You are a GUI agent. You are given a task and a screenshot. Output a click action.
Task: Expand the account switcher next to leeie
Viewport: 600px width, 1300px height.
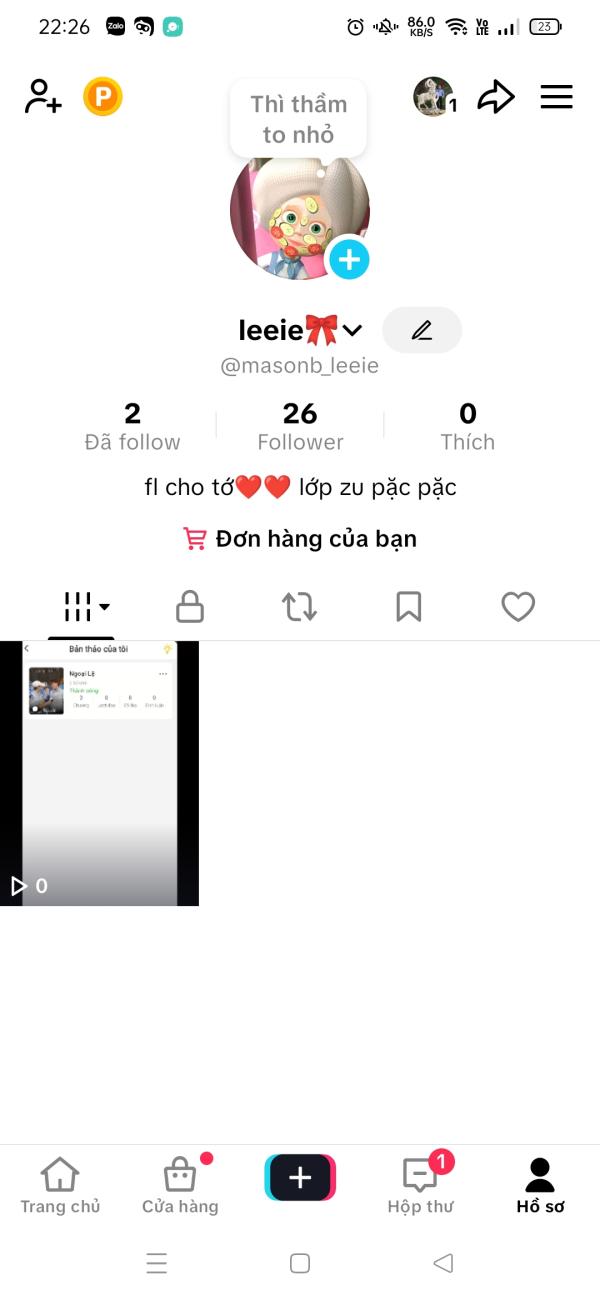352,330
